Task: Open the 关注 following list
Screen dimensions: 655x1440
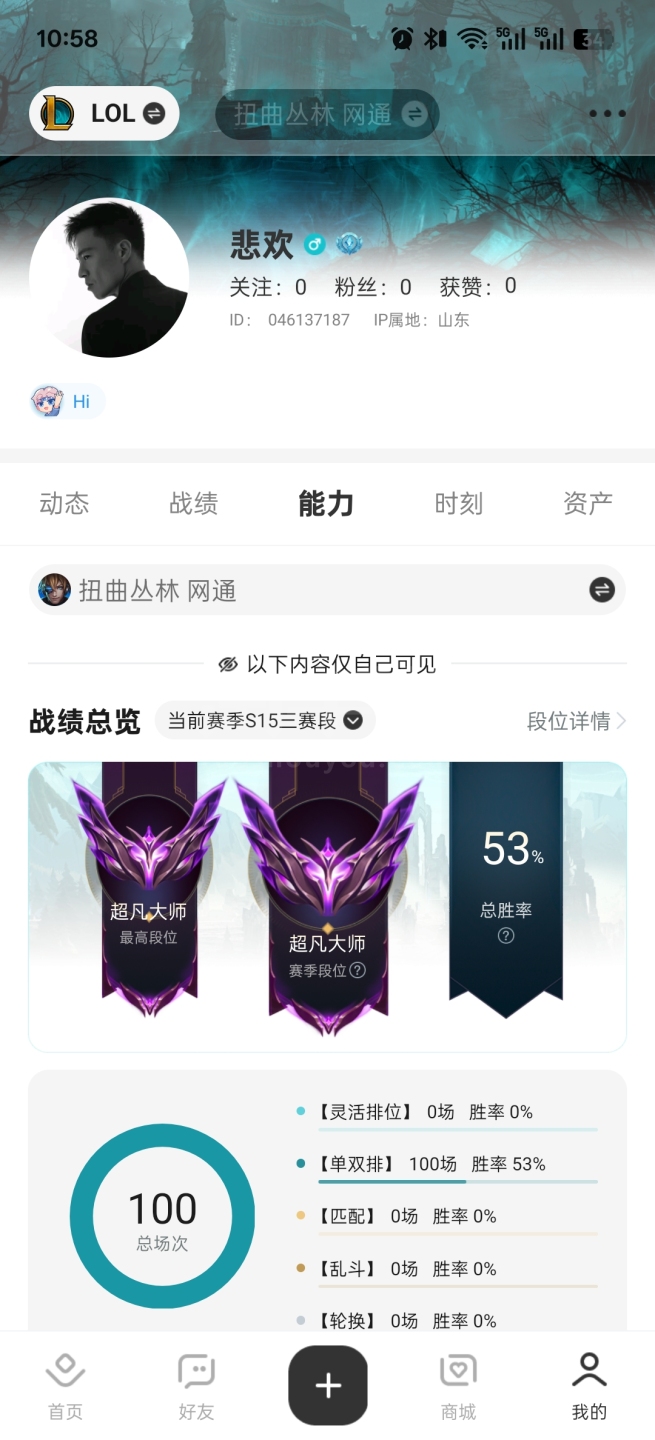Action: pos(268,287)
